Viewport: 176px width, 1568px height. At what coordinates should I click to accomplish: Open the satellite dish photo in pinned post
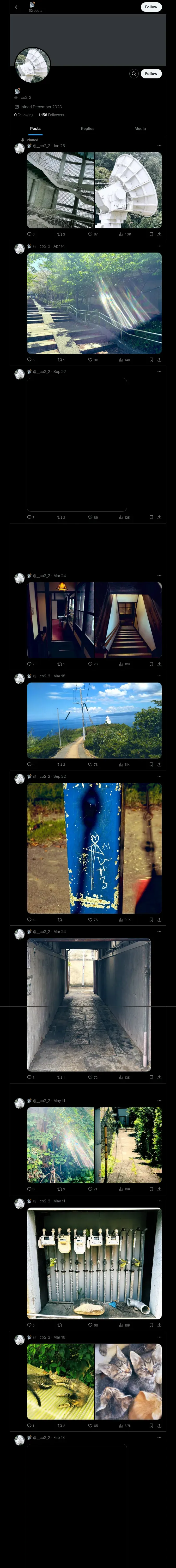[128, 190]
